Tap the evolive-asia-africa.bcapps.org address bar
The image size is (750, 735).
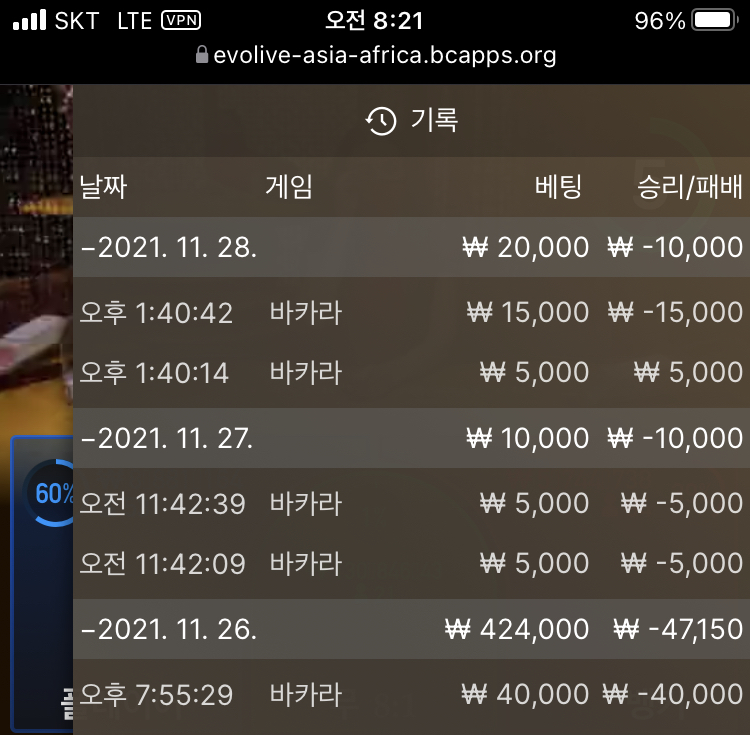click(x=375, y=55)
